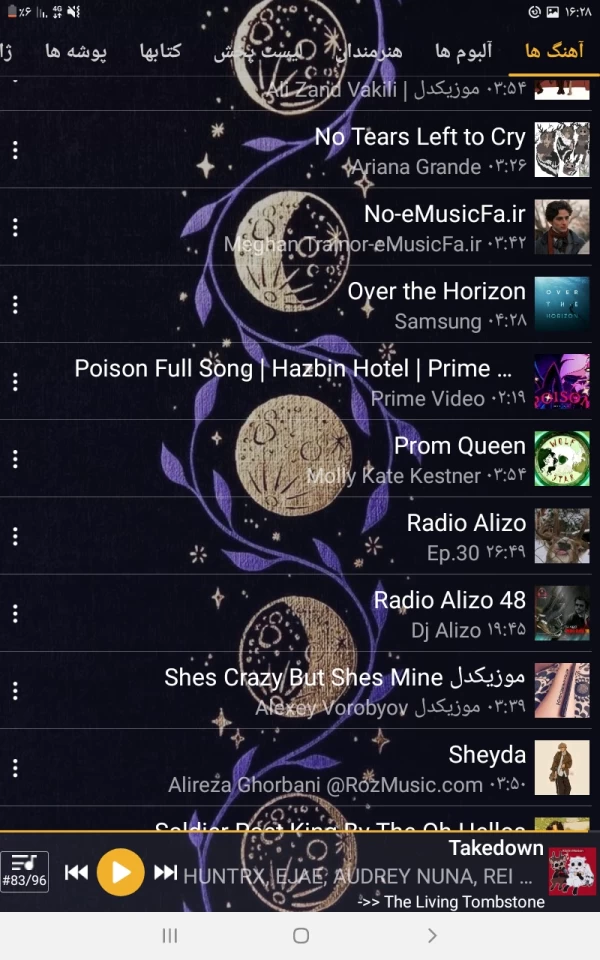Open the پوشه ها tab
600x960 pixels.
76,52
